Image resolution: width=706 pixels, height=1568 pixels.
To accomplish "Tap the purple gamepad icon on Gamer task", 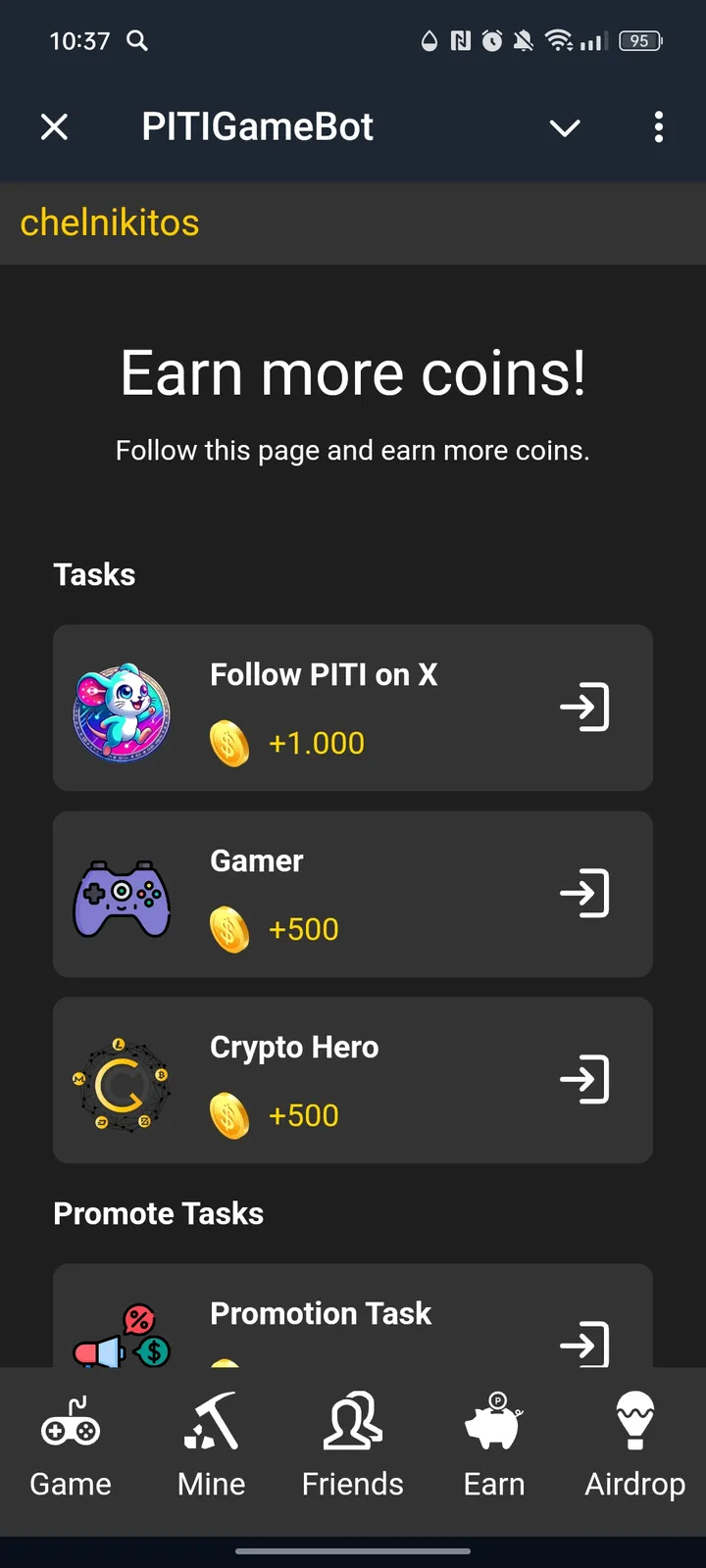I will pyautogui.click(x=122, y=894).
